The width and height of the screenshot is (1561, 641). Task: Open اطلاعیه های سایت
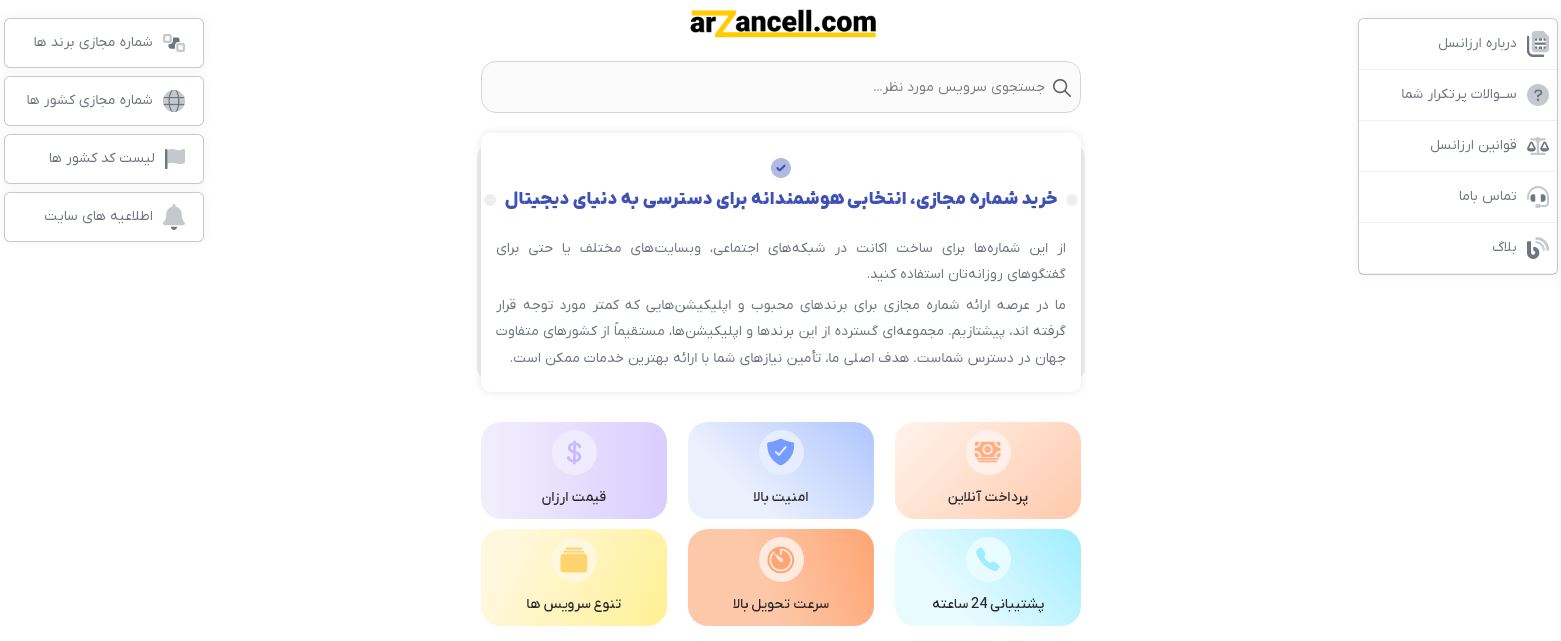pos(104,217)
